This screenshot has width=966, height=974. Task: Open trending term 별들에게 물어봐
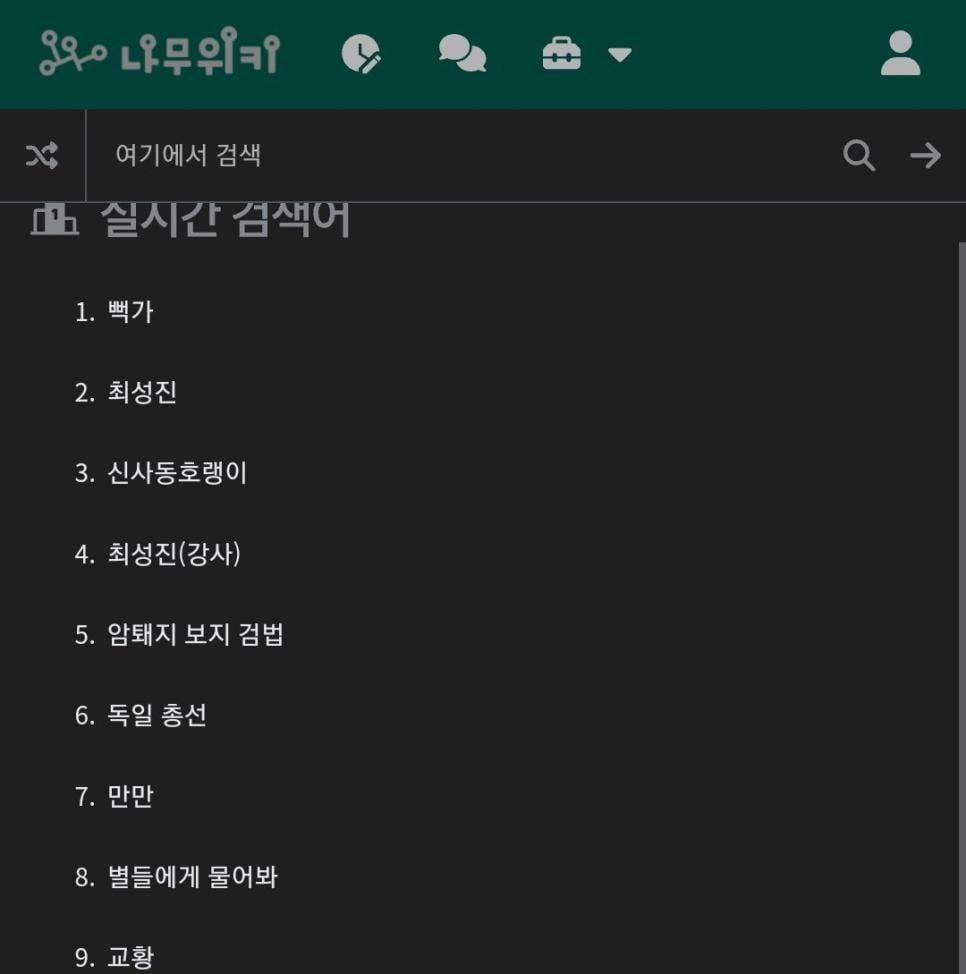pos(192,878)
